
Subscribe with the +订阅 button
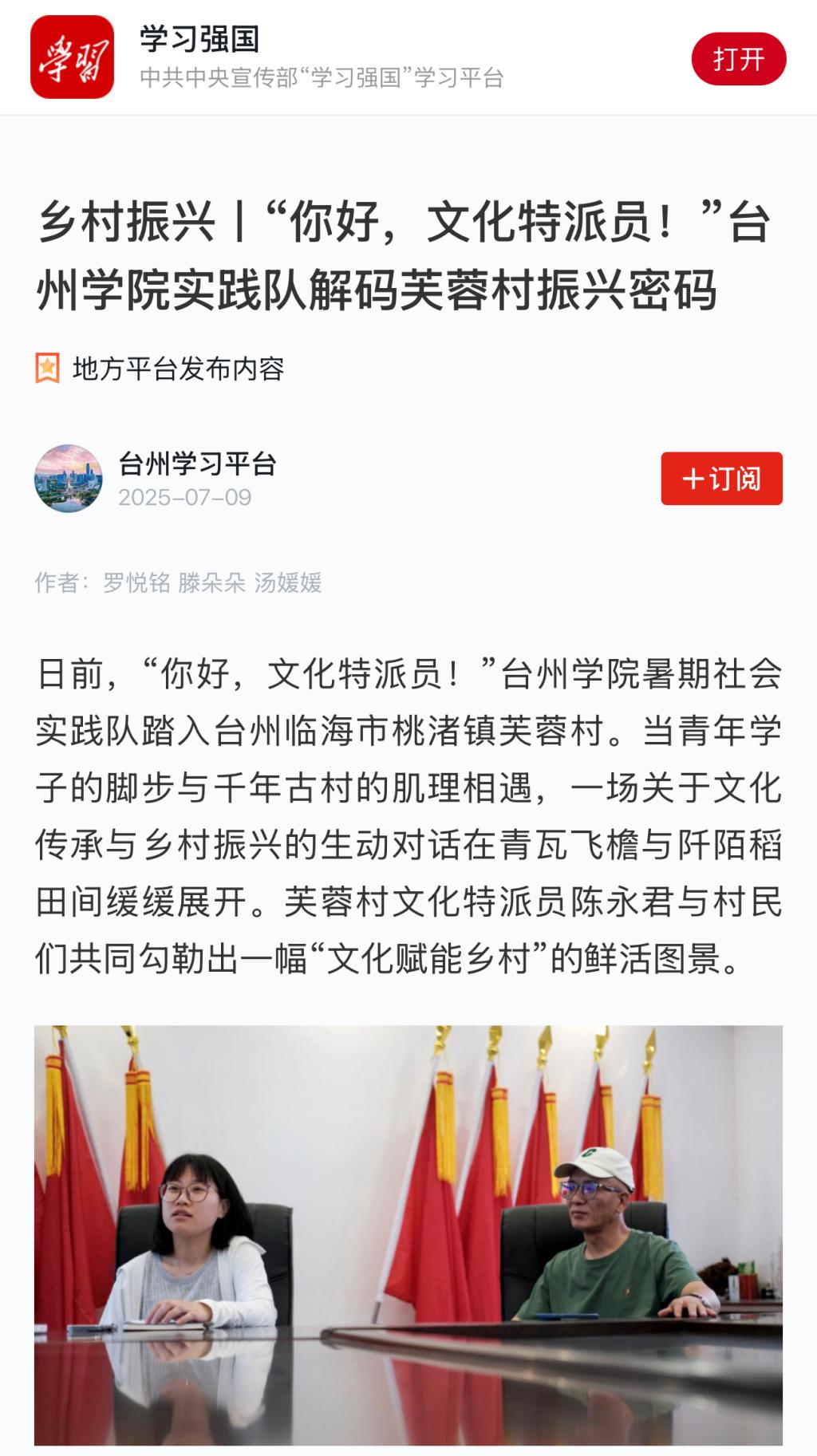pyautogui.click(x=721, y=479)
